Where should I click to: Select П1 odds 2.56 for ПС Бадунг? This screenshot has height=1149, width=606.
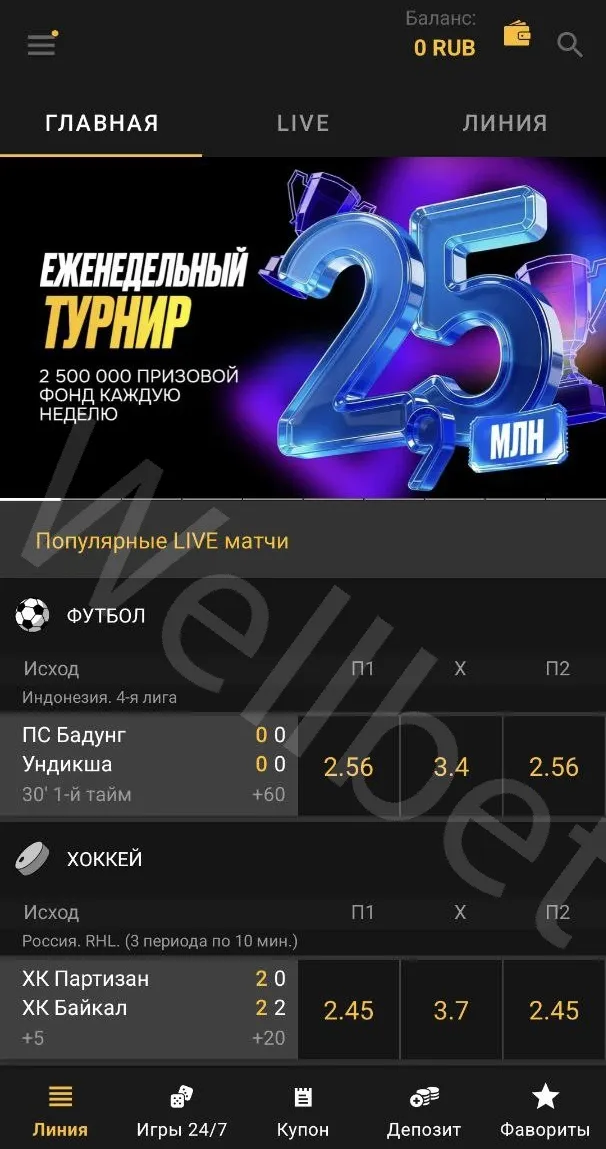(x=348, y=767)
